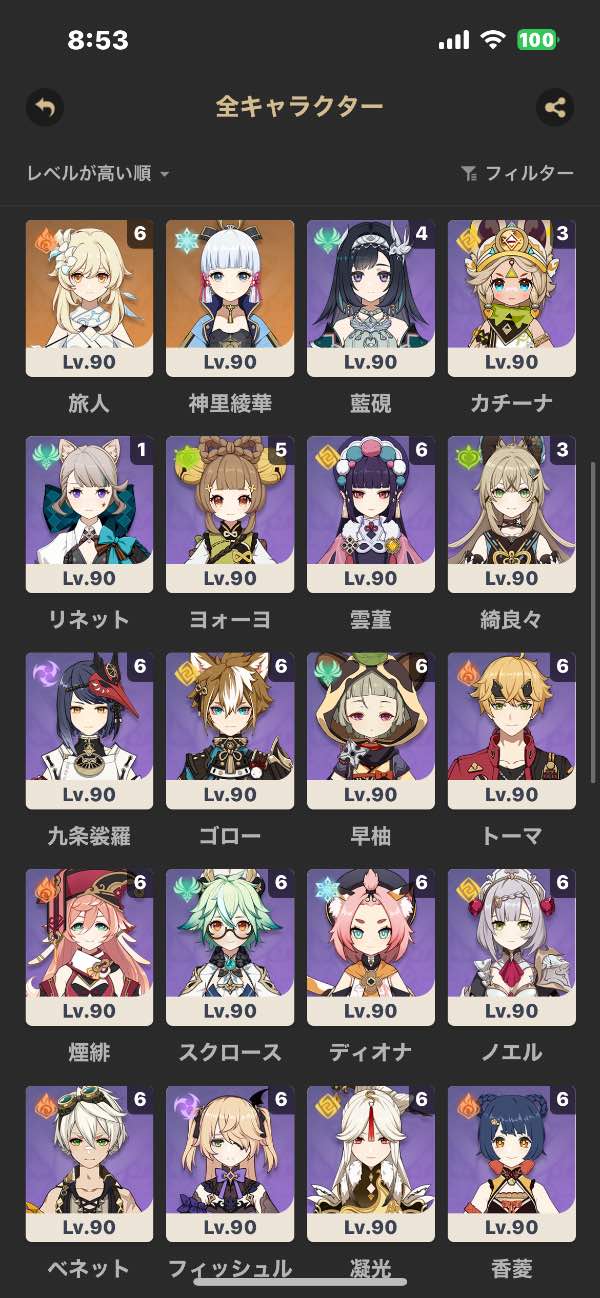
Task: Tap the ゴロー character card
Action: (x=230, y=730)
